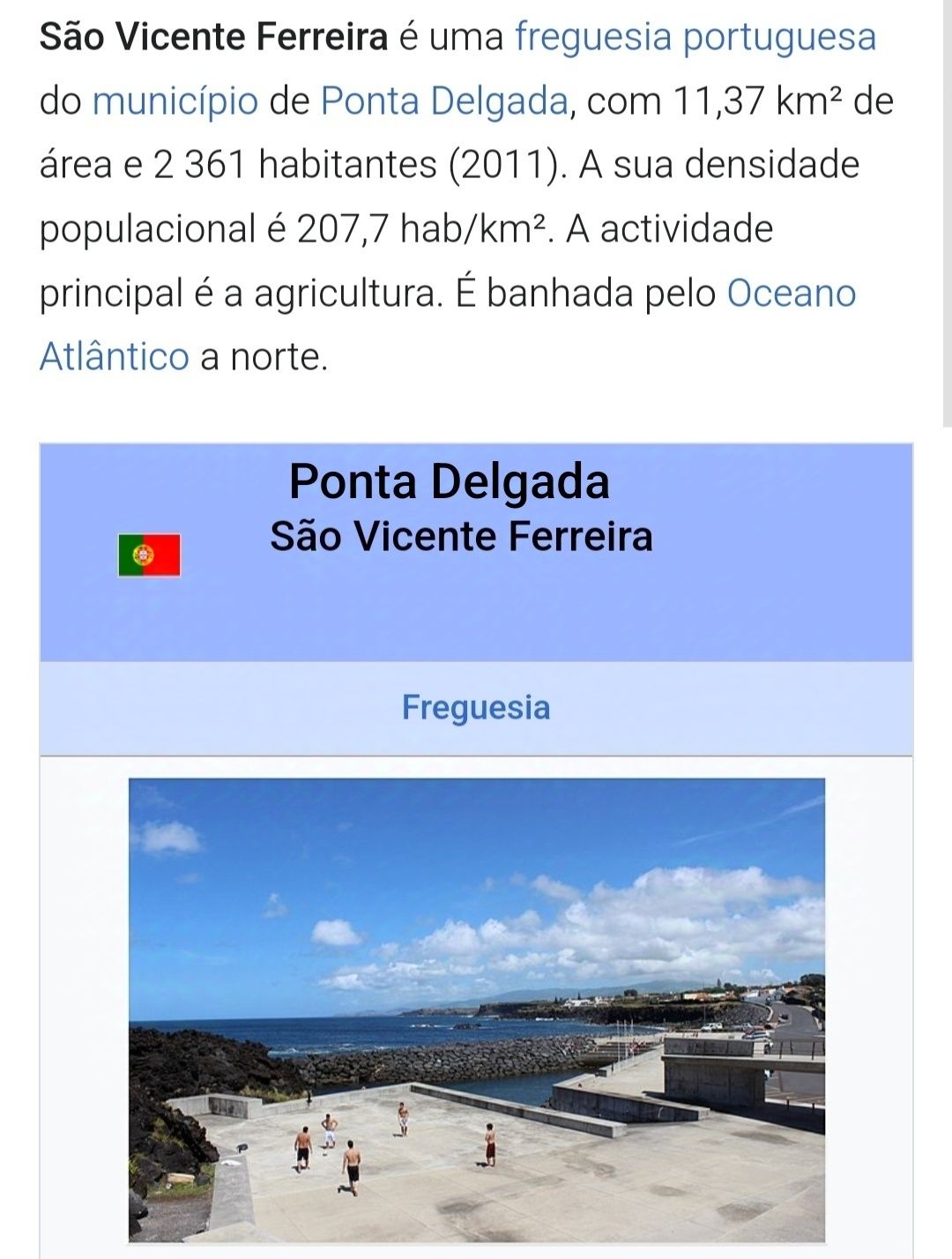Follow the 'município' link
The width and height of the screenshot is (952, 1259).
click(x=175, y=102)
